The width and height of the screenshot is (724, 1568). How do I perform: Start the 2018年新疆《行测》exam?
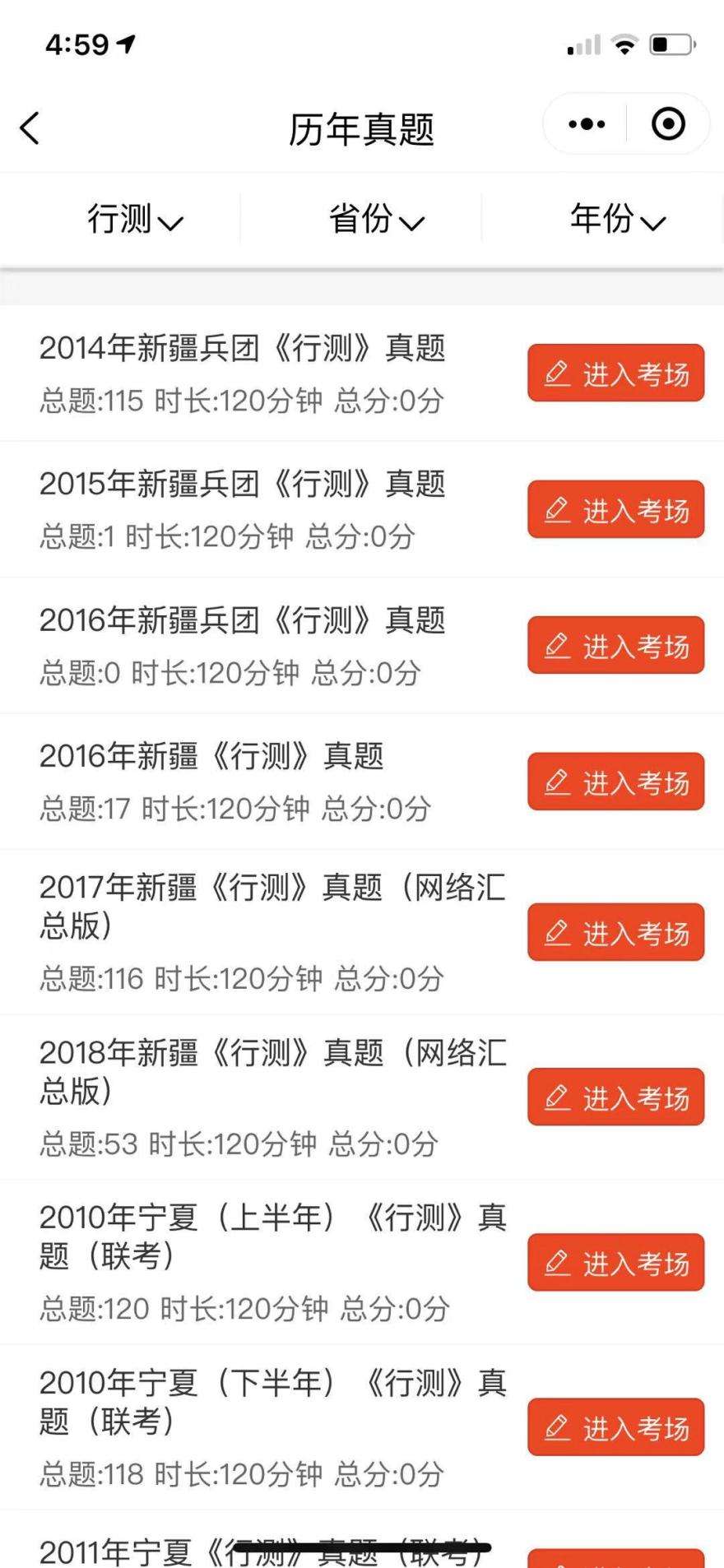(616, 1097)
